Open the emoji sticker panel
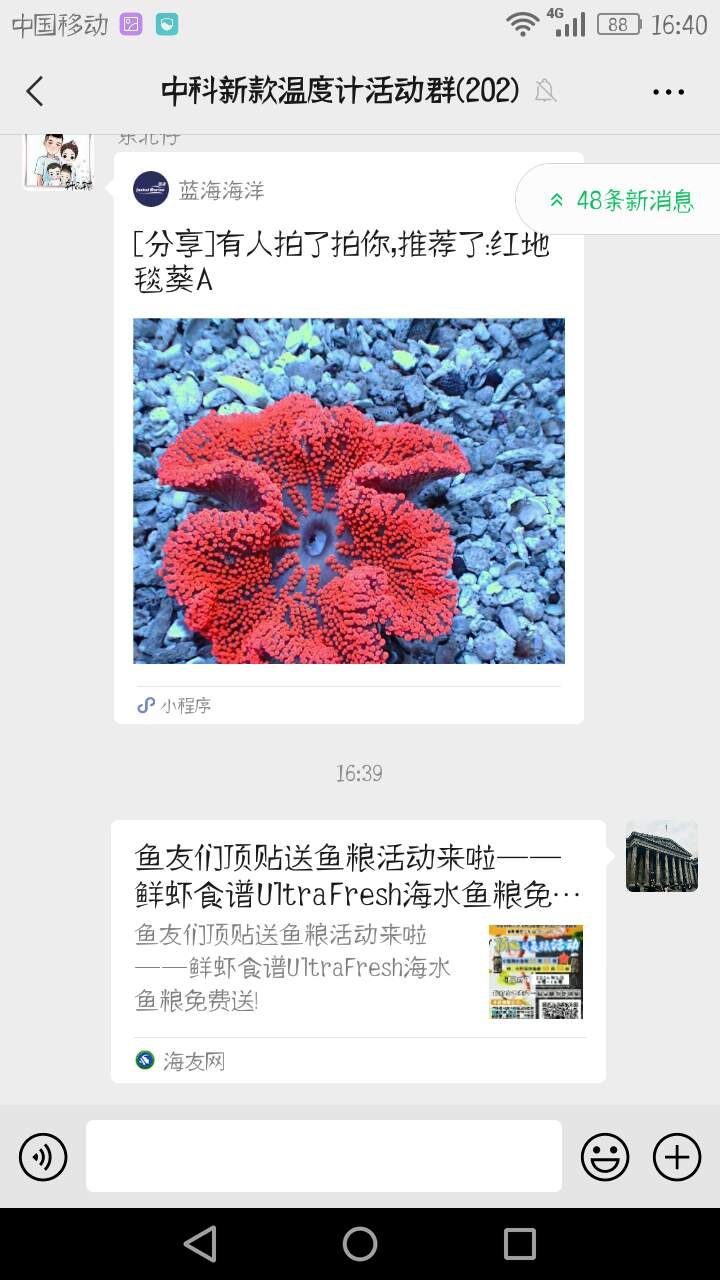Image resolution: width=720 pixels, height=1280 pixels. [605, 1157]
